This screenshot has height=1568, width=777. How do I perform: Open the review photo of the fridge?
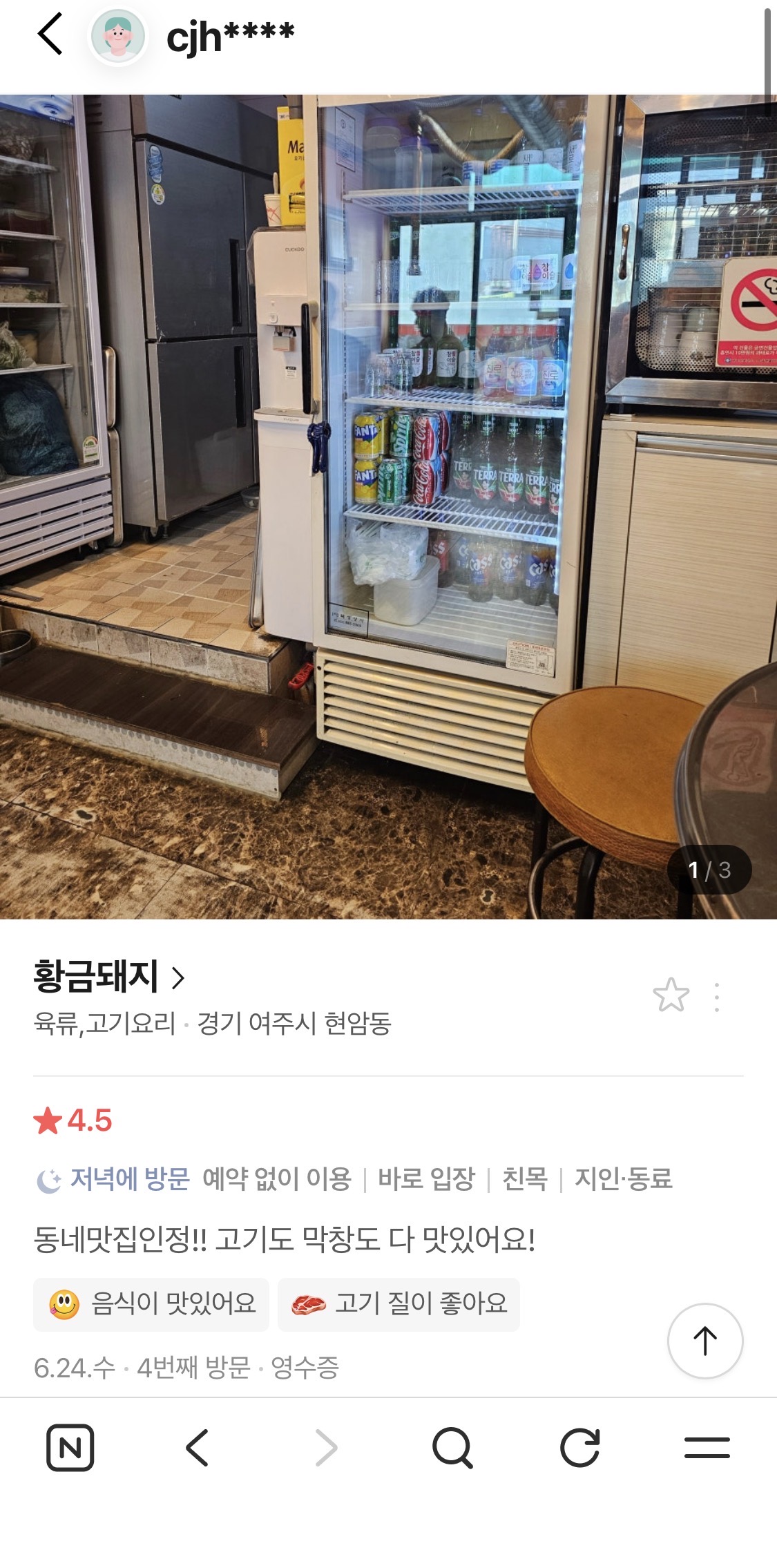388,506
